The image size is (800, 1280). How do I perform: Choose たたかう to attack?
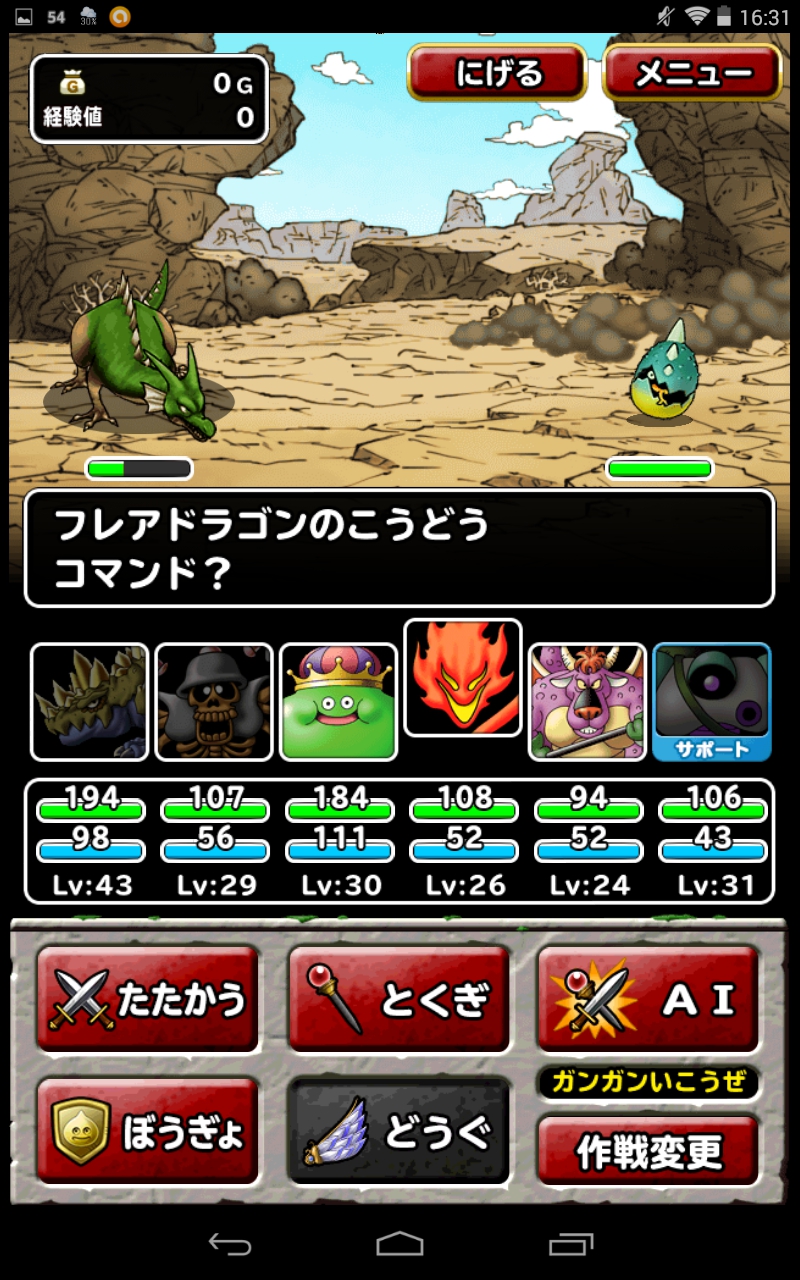pyautogui.click(x=147, y=999)
